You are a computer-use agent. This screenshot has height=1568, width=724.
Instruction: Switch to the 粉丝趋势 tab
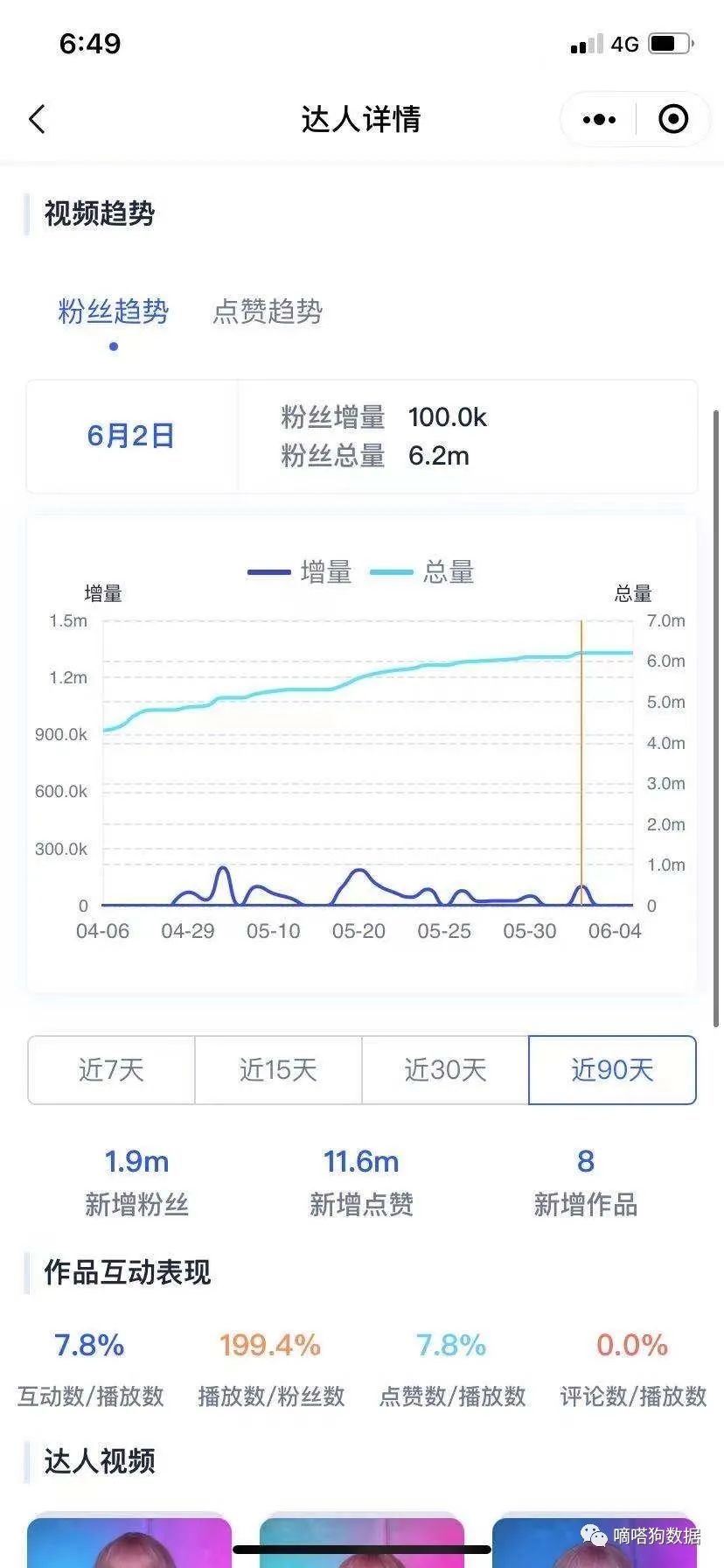coord(113,311)
